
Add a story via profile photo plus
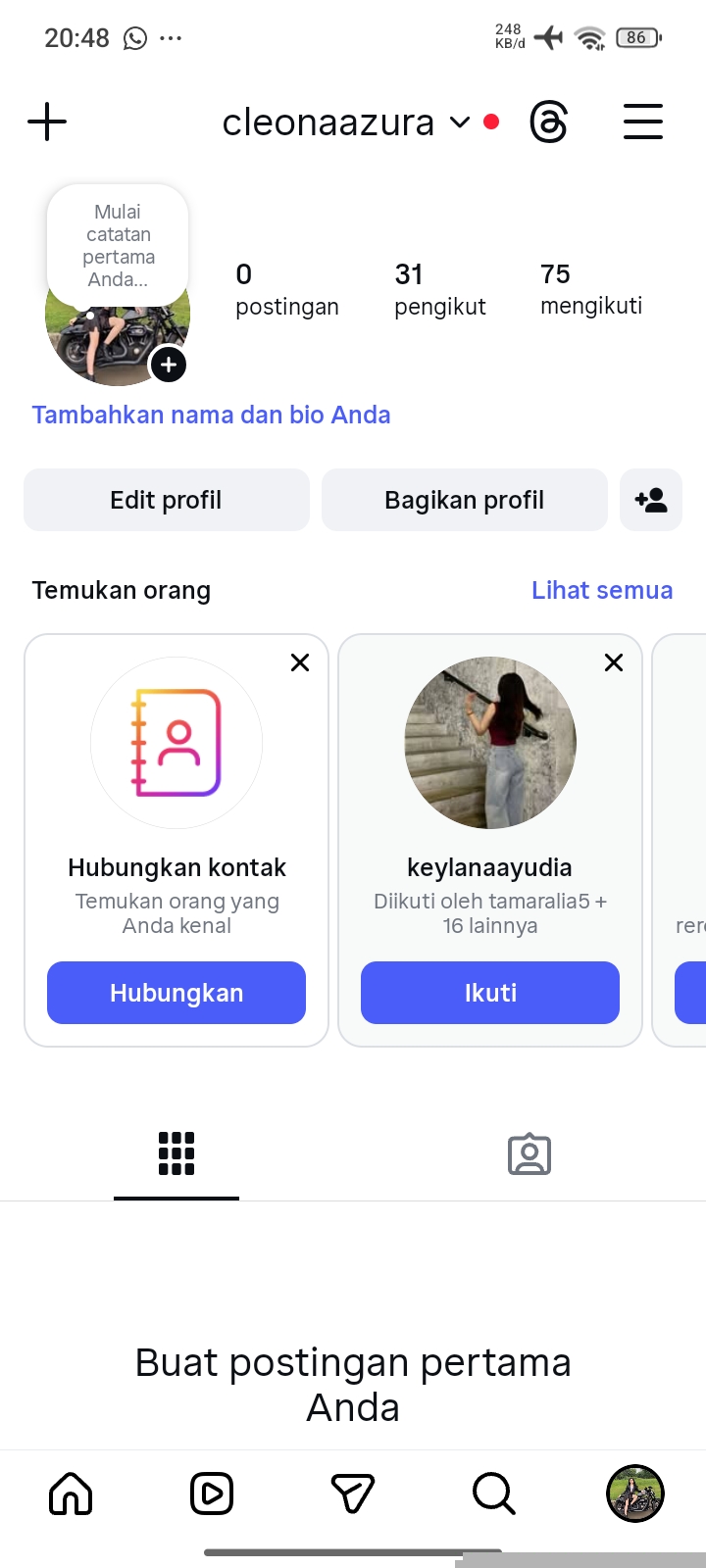pyautogui.click(x=169, y=365)
